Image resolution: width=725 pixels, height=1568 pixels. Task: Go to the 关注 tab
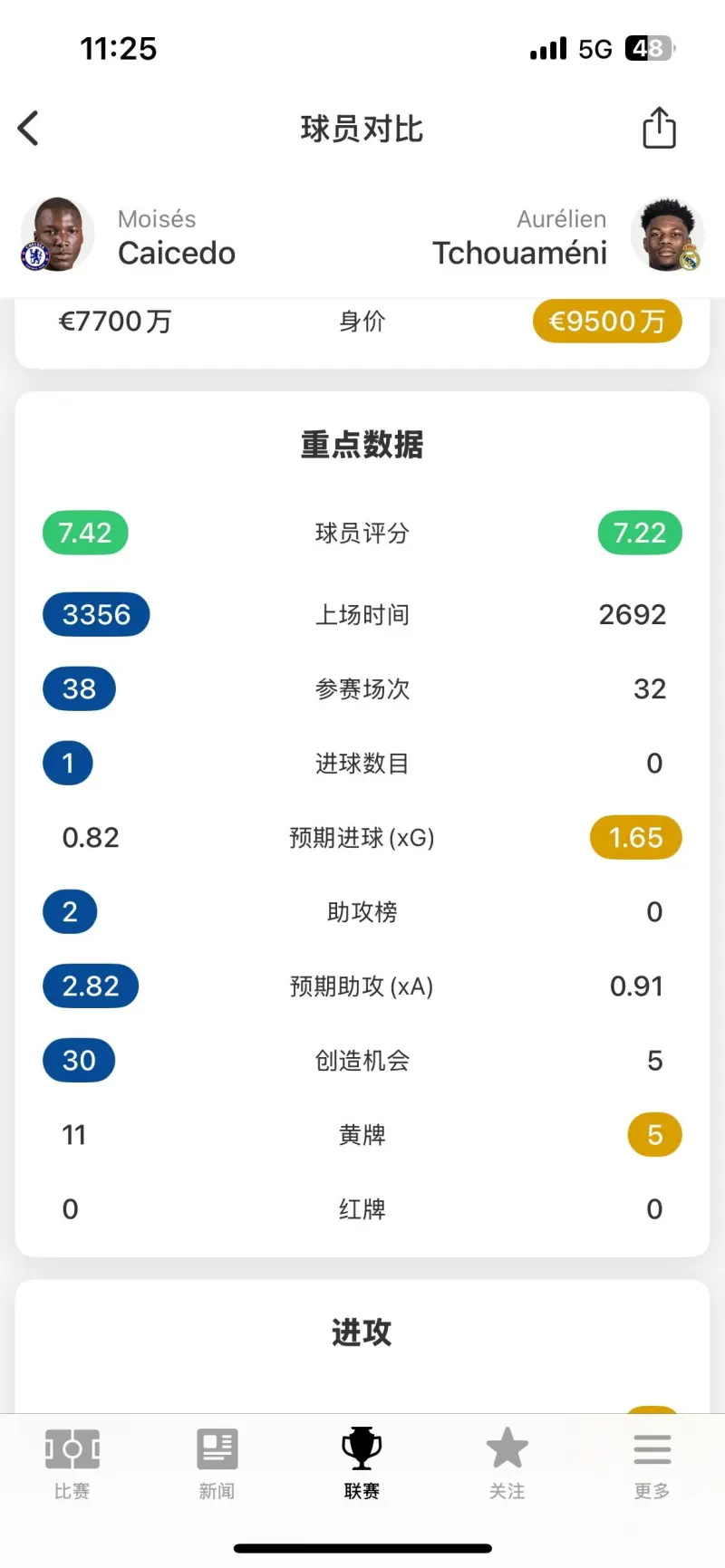pyautogui.click(x=507, y=1463)
